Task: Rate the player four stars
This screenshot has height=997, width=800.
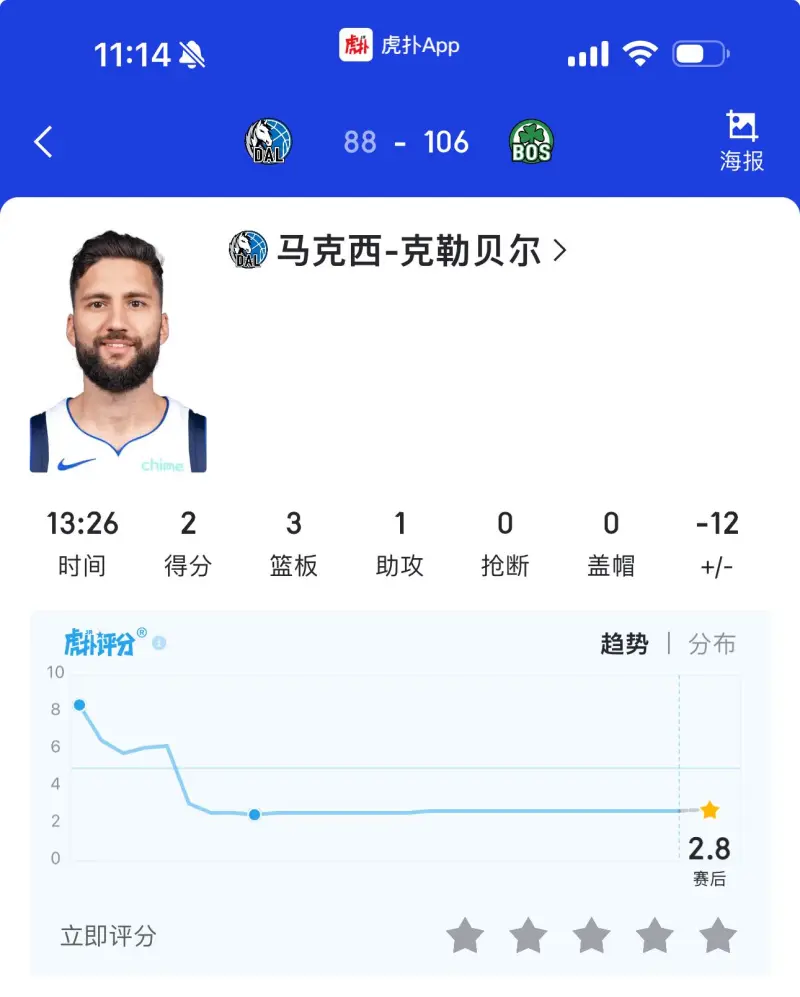Action: 654,937
